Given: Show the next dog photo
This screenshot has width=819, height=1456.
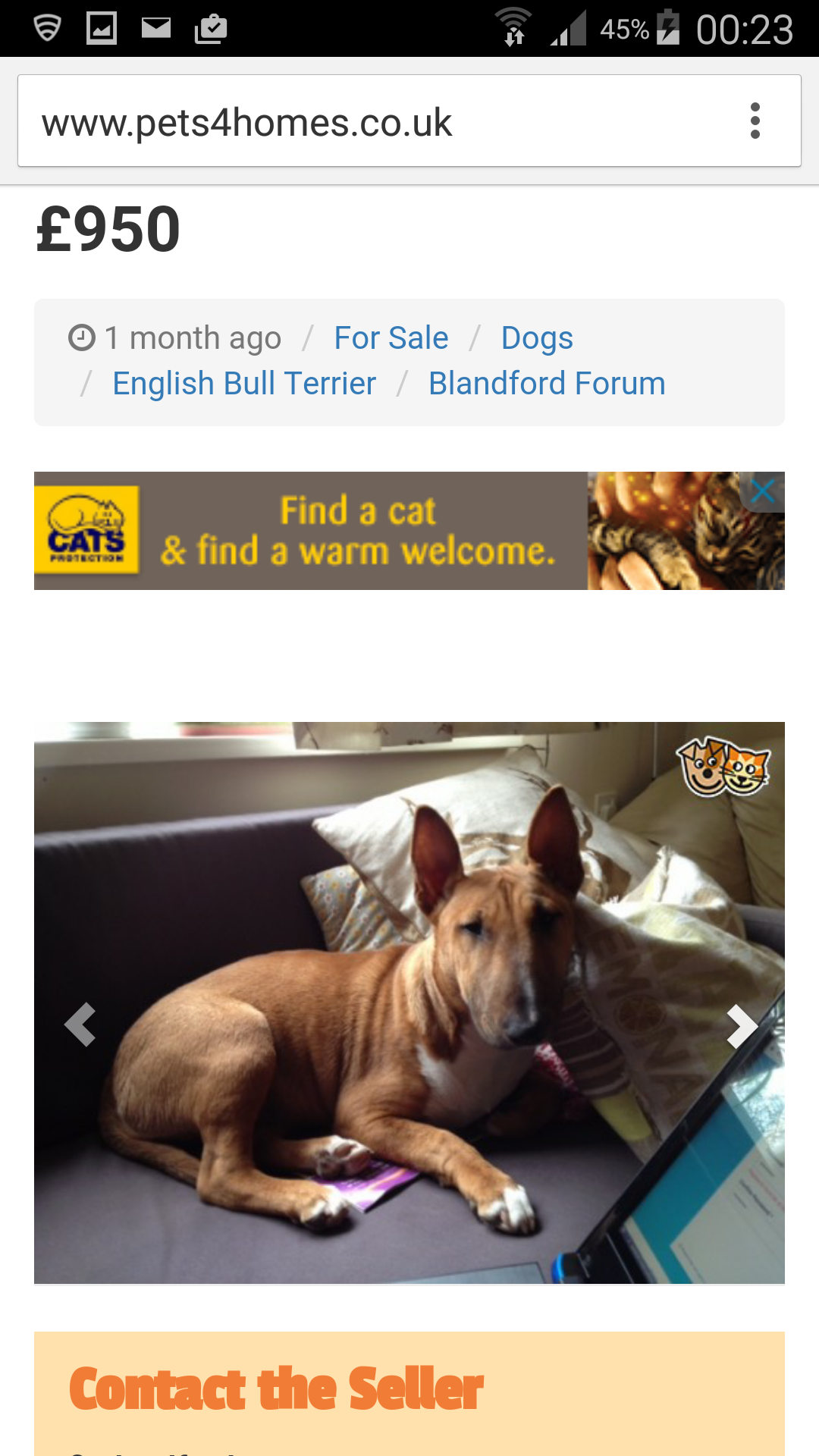Looking at the screenshot, I should coord(741,1026).
